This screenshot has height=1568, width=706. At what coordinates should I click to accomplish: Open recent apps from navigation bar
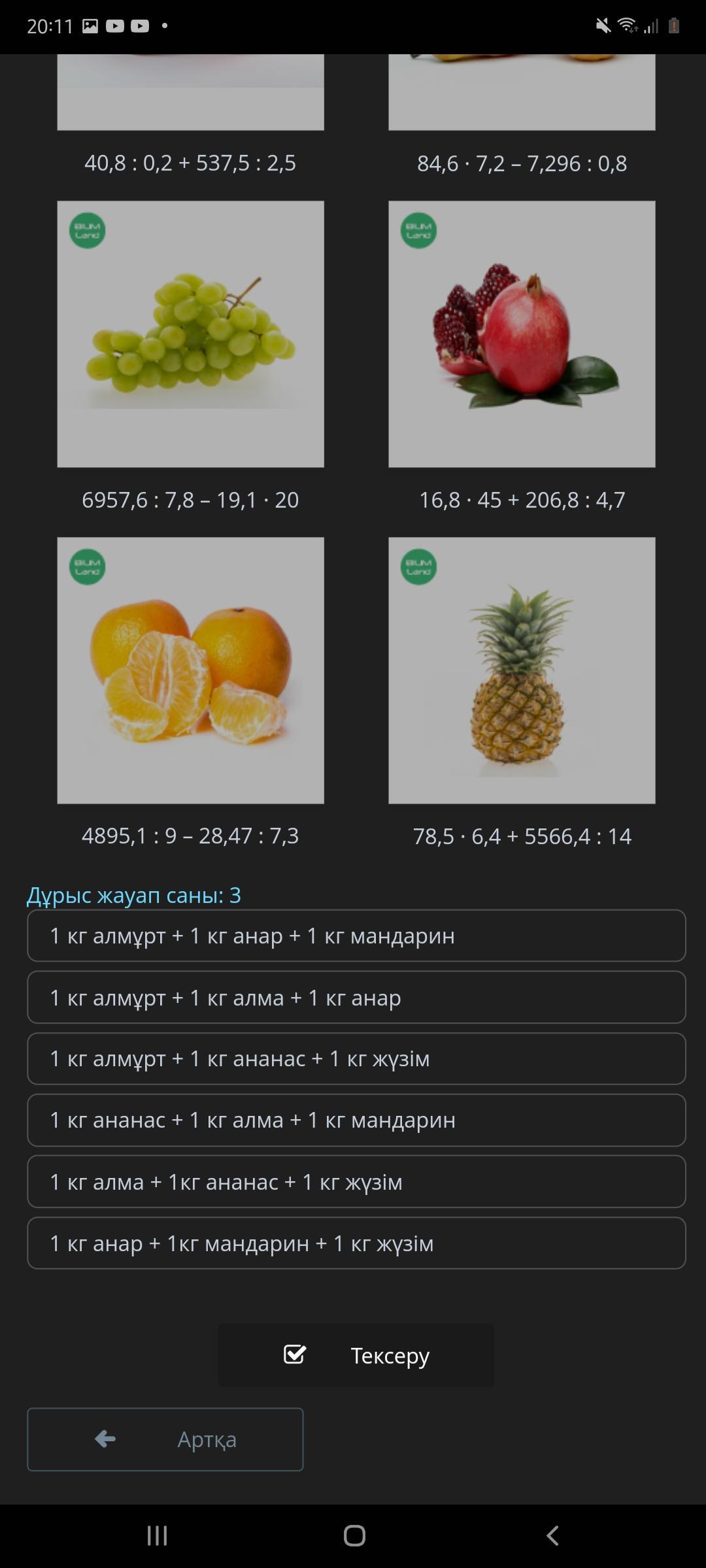pyautogui.click(x=157, y=1535)
